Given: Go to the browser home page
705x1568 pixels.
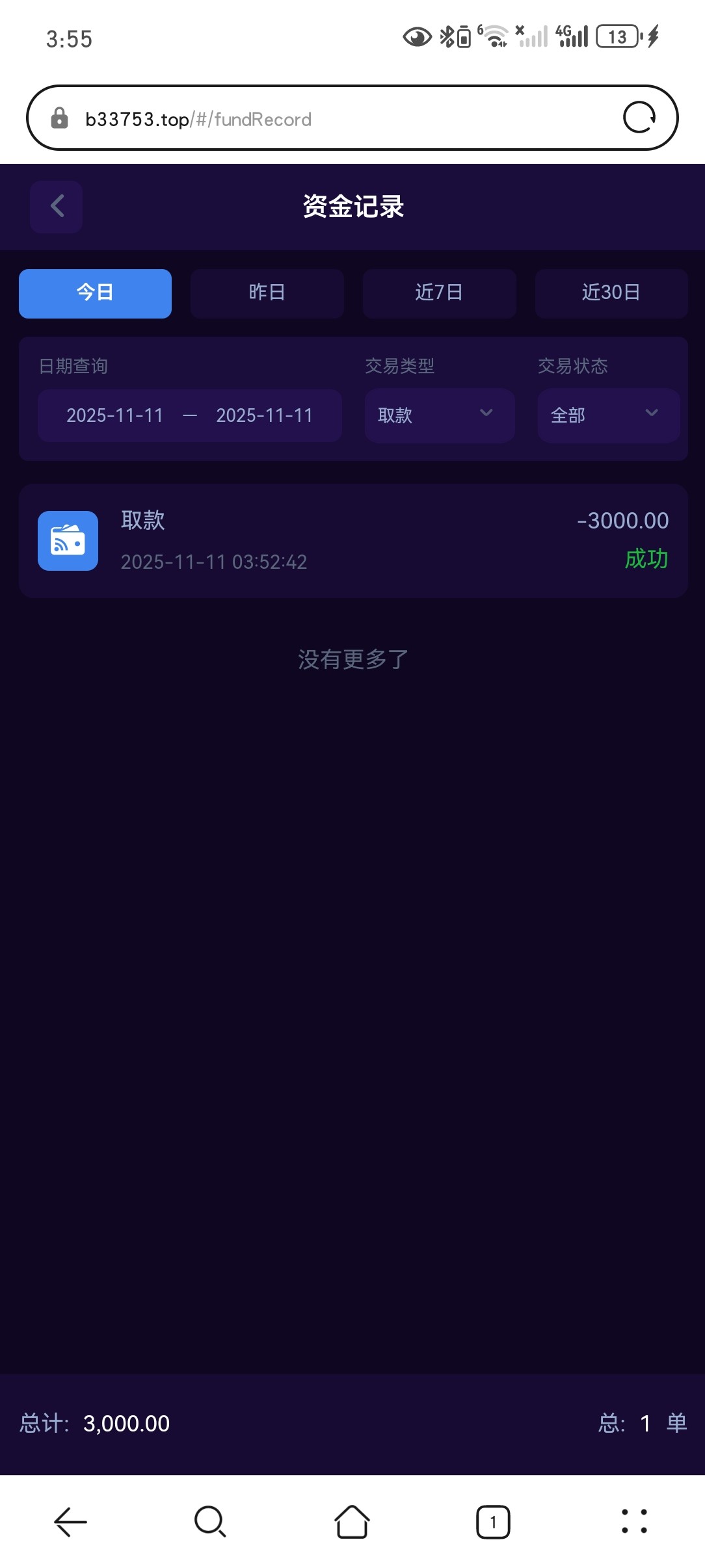Looking at the screenshot, I should (x=352, y=1522).
